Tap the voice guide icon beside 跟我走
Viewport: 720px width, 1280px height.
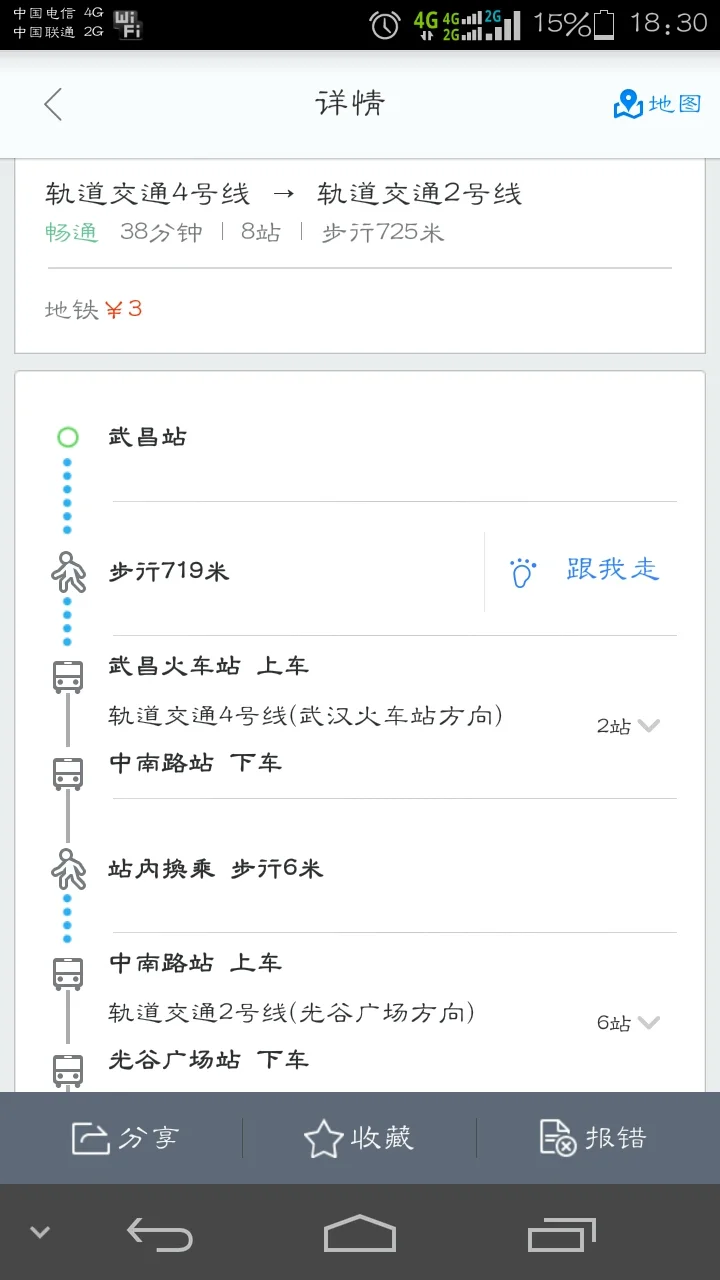coord(521,570)
